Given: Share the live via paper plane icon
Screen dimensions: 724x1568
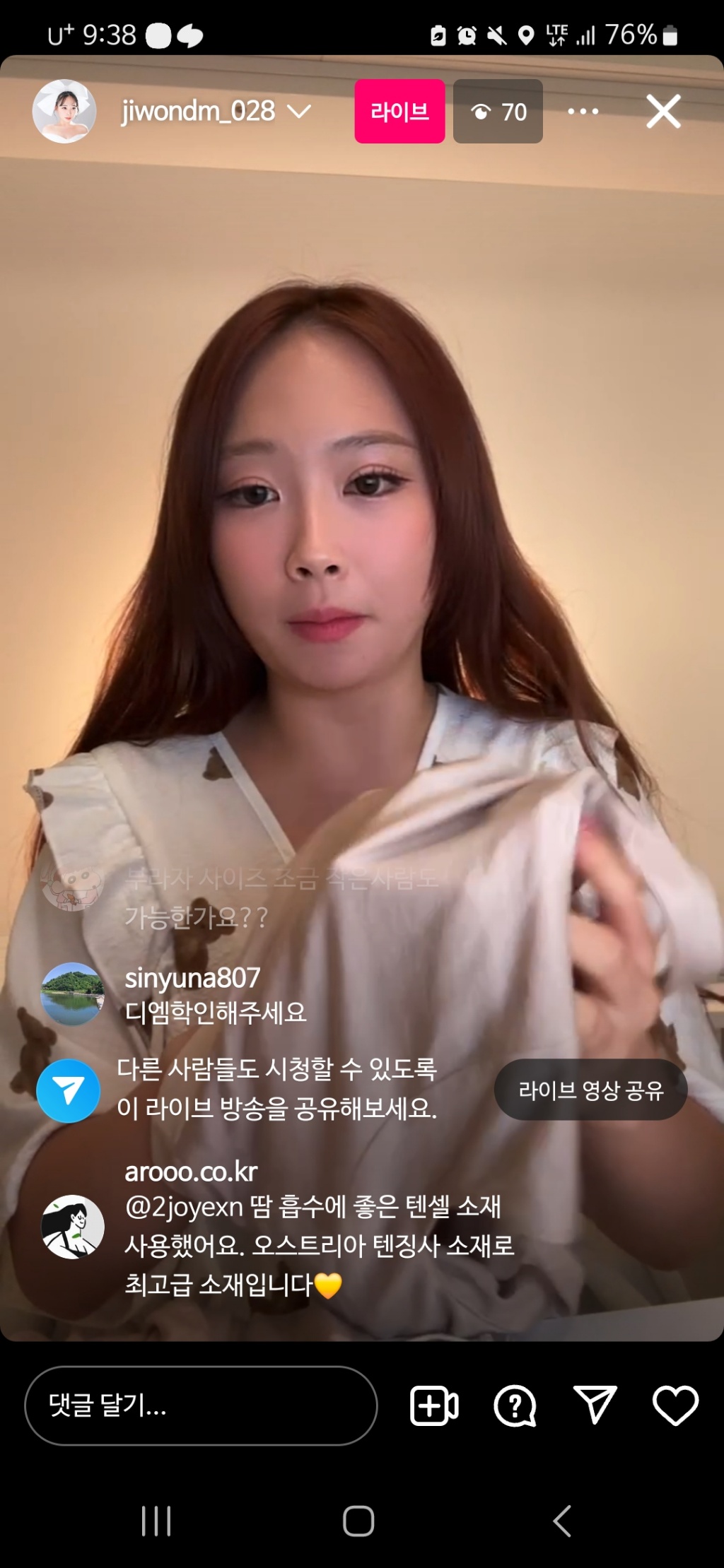Looking at the screenshot, I should tap(595, 1405).
